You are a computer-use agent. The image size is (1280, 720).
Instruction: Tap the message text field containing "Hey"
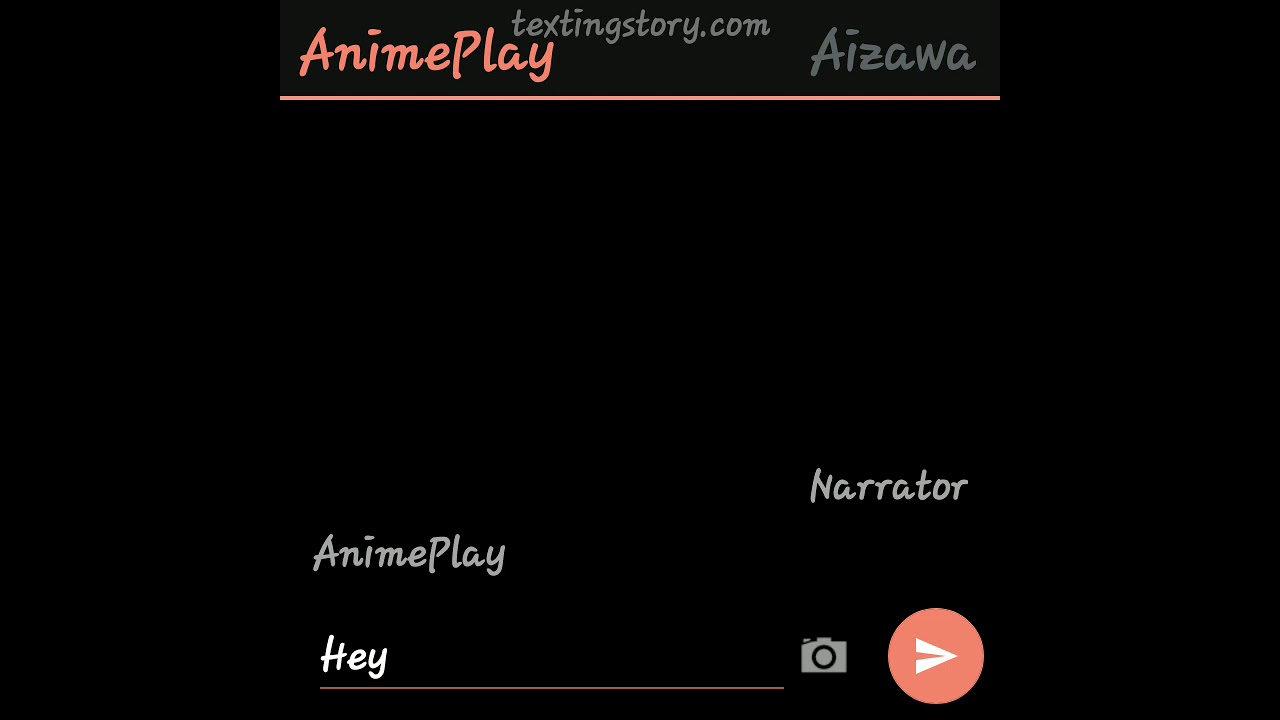550,657
